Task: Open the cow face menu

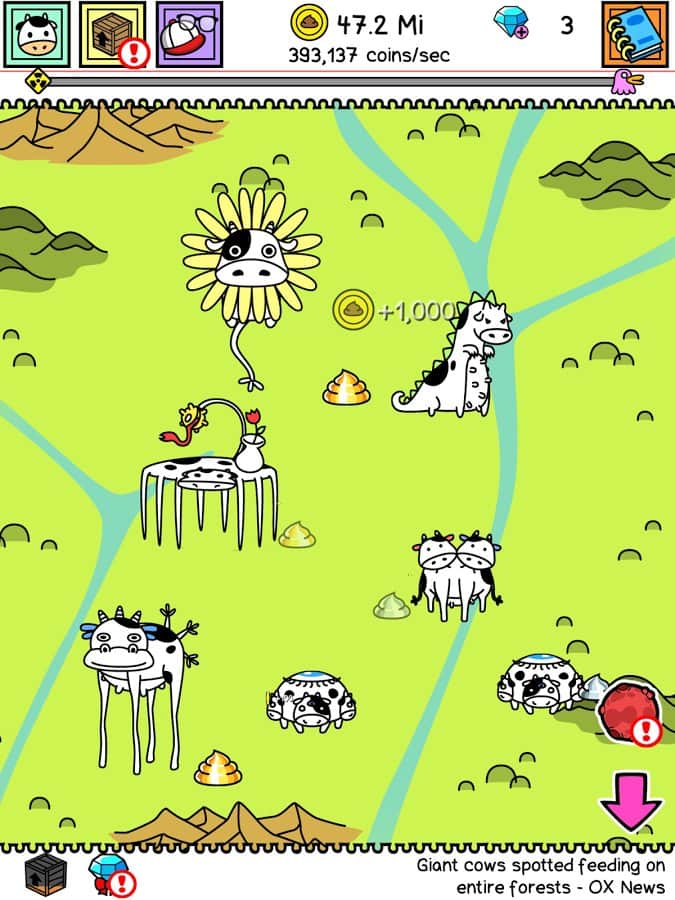Action: pos(36,34)
